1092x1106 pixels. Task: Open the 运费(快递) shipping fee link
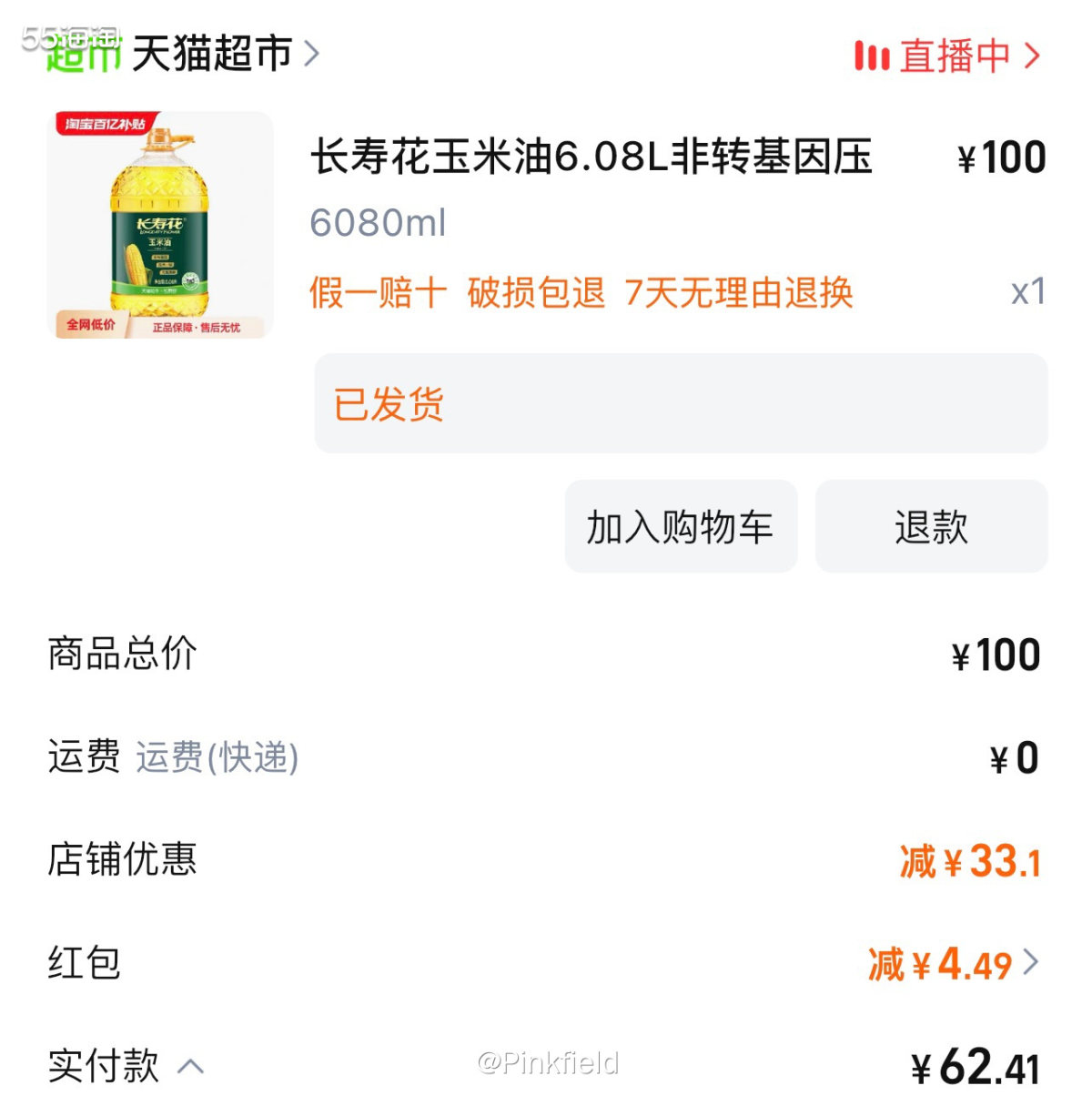tap(217, 756)
